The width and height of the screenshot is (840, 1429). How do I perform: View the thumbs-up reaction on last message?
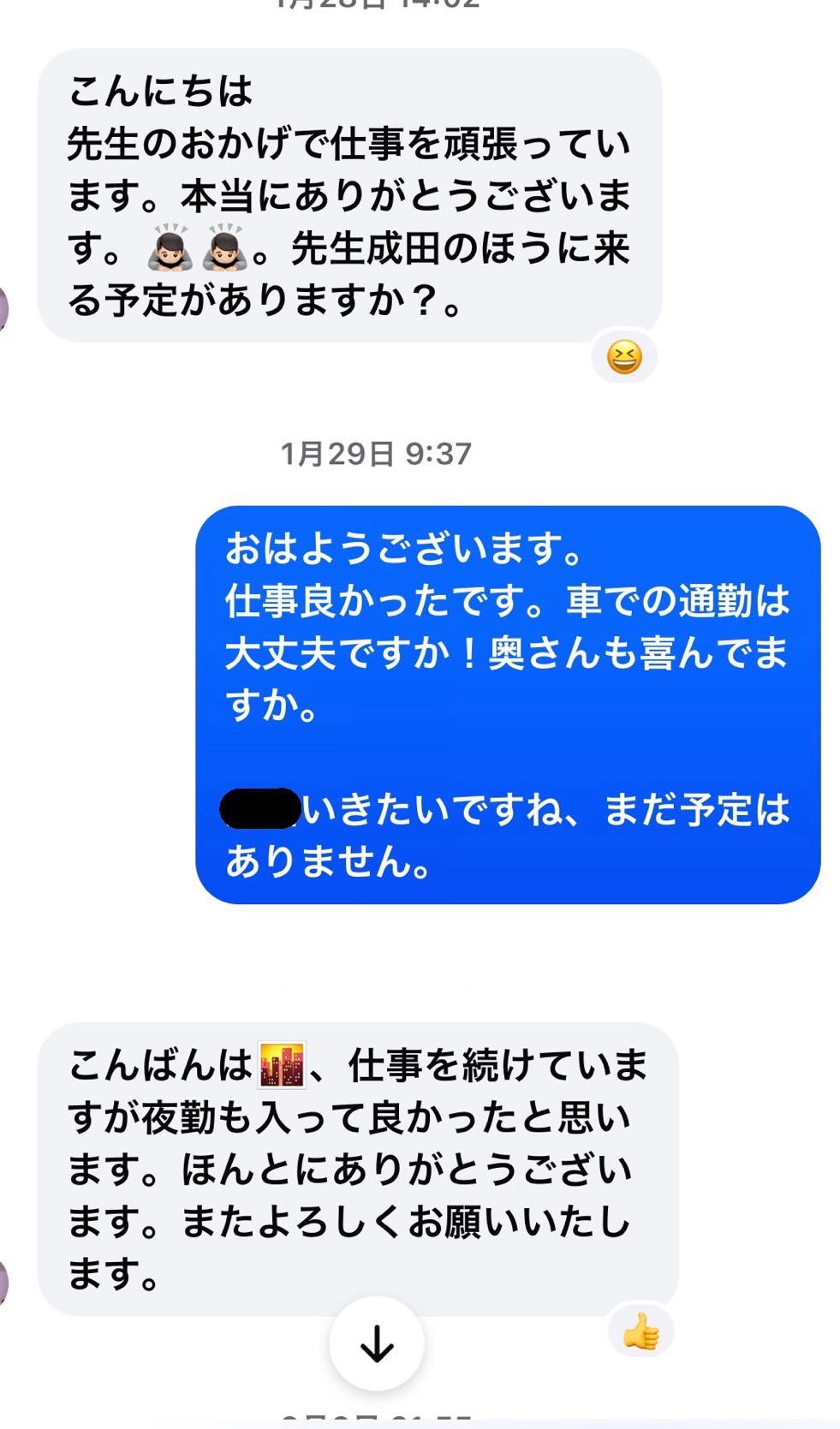[x=640, y=1332]
